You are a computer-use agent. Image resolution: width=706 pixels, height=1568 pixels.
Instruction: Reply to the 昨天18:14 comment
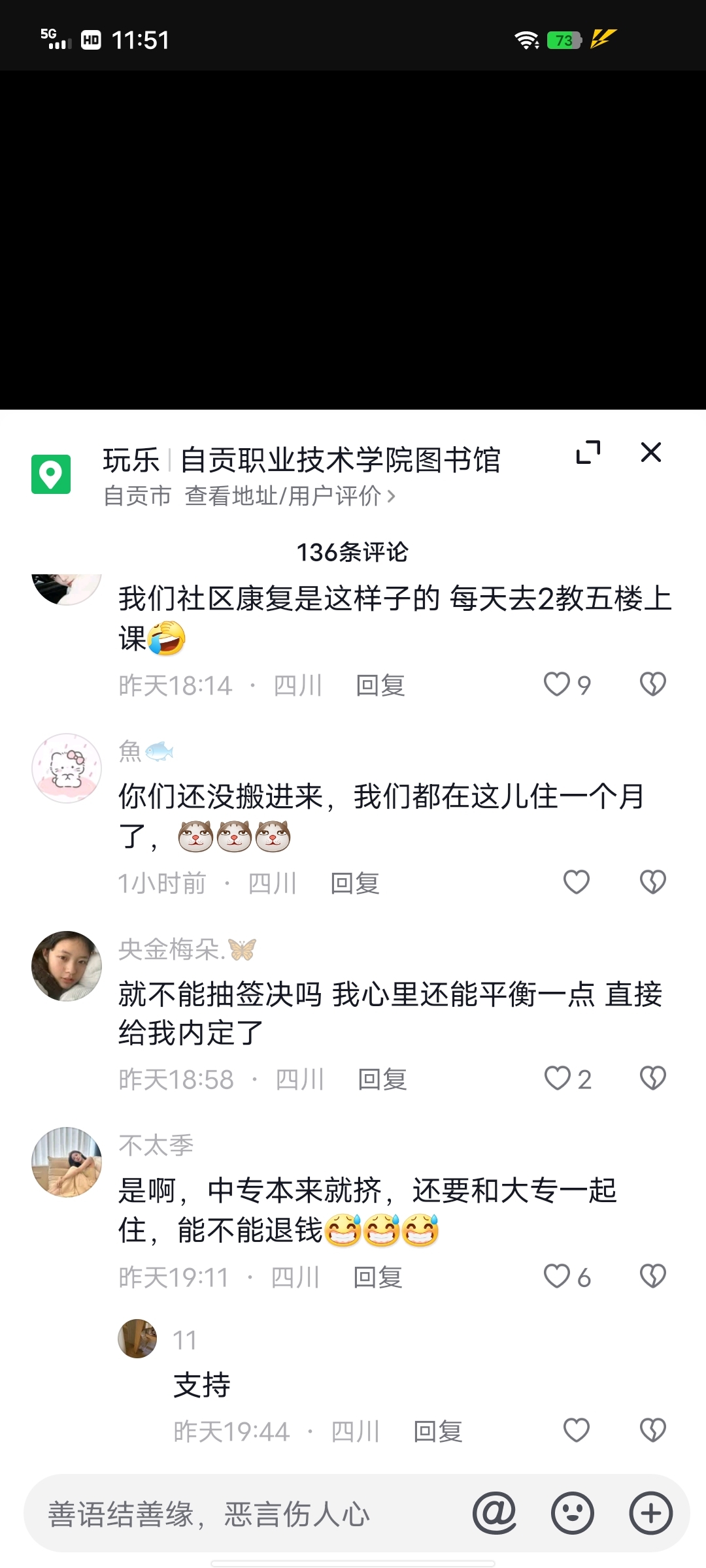pyautogui.click(x=380, y=685)
